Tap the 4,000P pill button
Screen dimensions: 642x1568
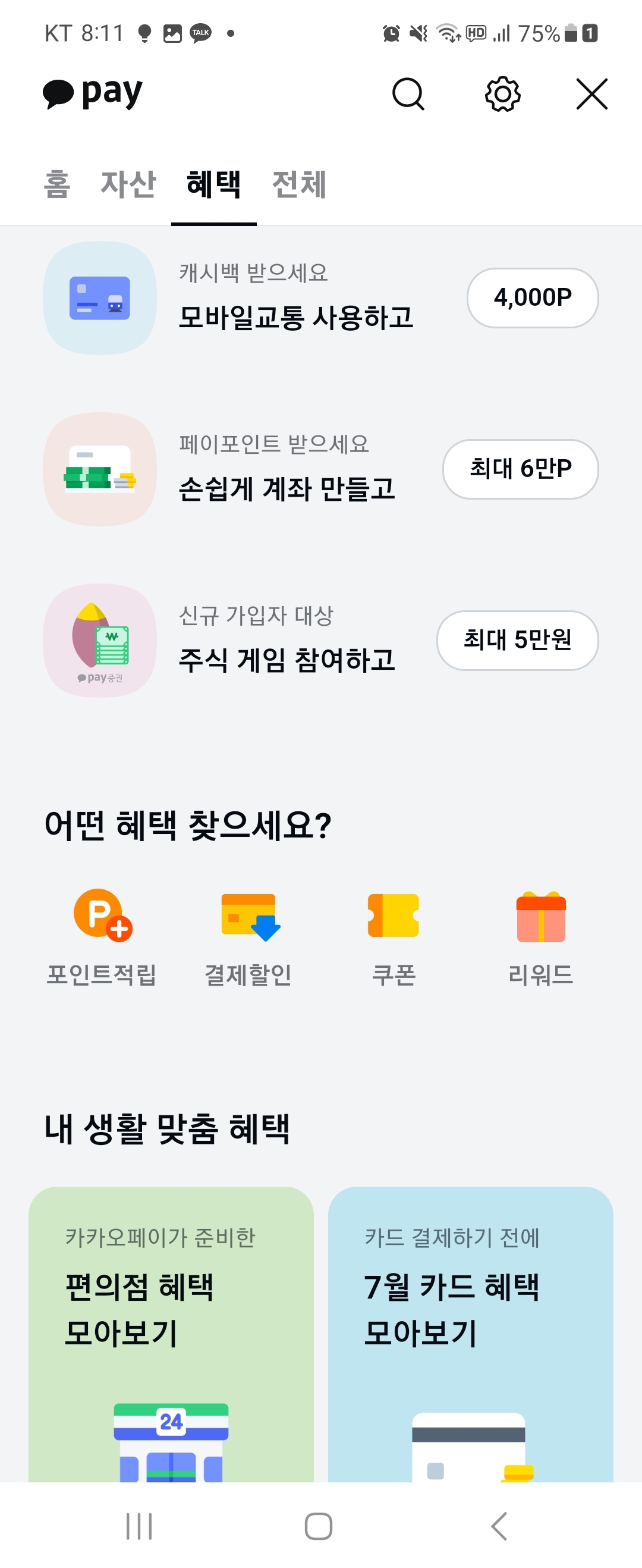[x=533, y=298]
